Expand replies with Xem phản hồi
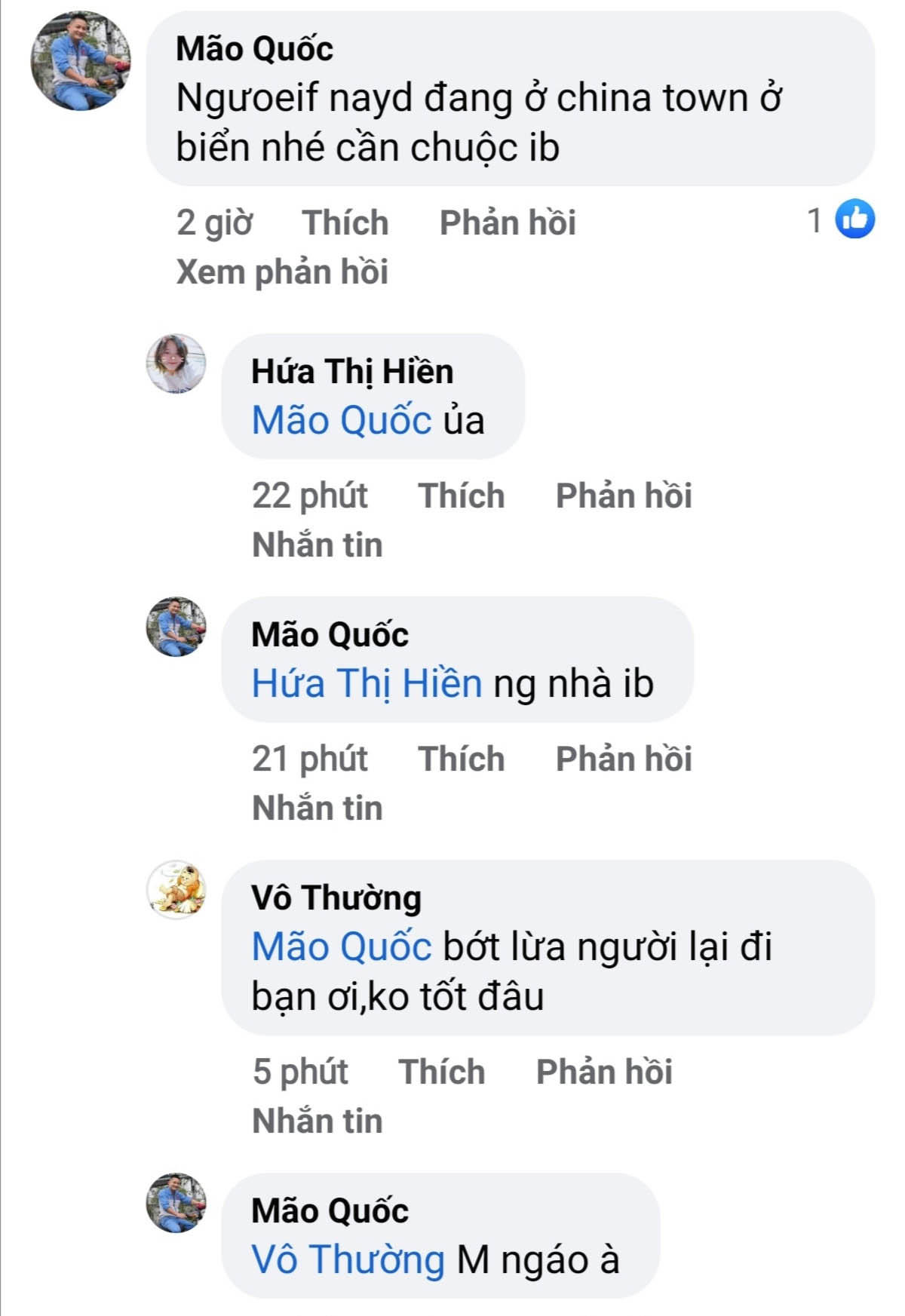Screen dimensions: 905x1316 click(x=282, y=272)
